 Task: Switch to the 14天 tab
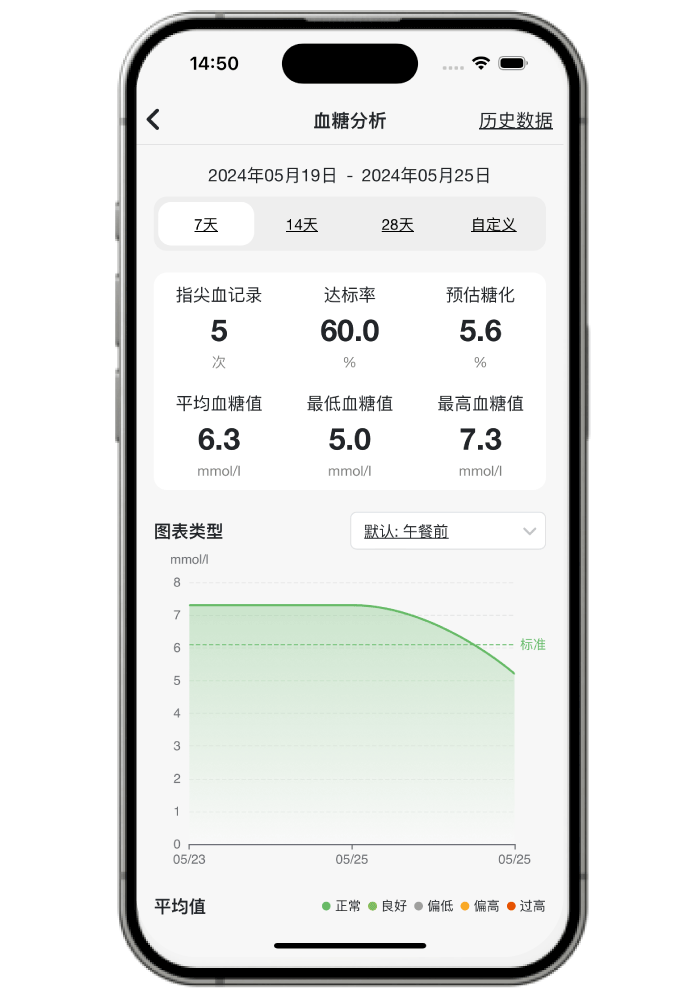click(x=301, y=224)
